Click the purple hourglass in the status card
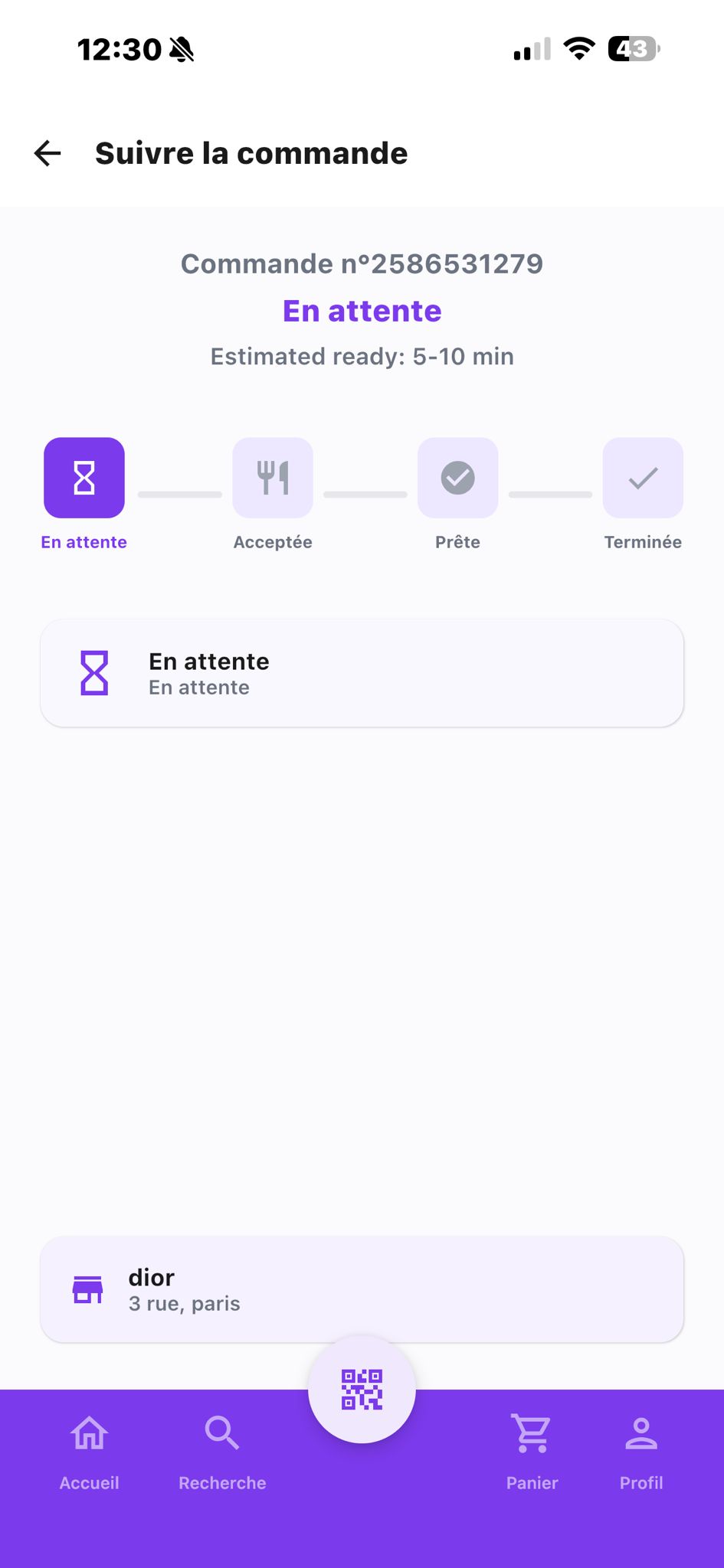Viewport: 724px width, 1568px height. (95, 673)
